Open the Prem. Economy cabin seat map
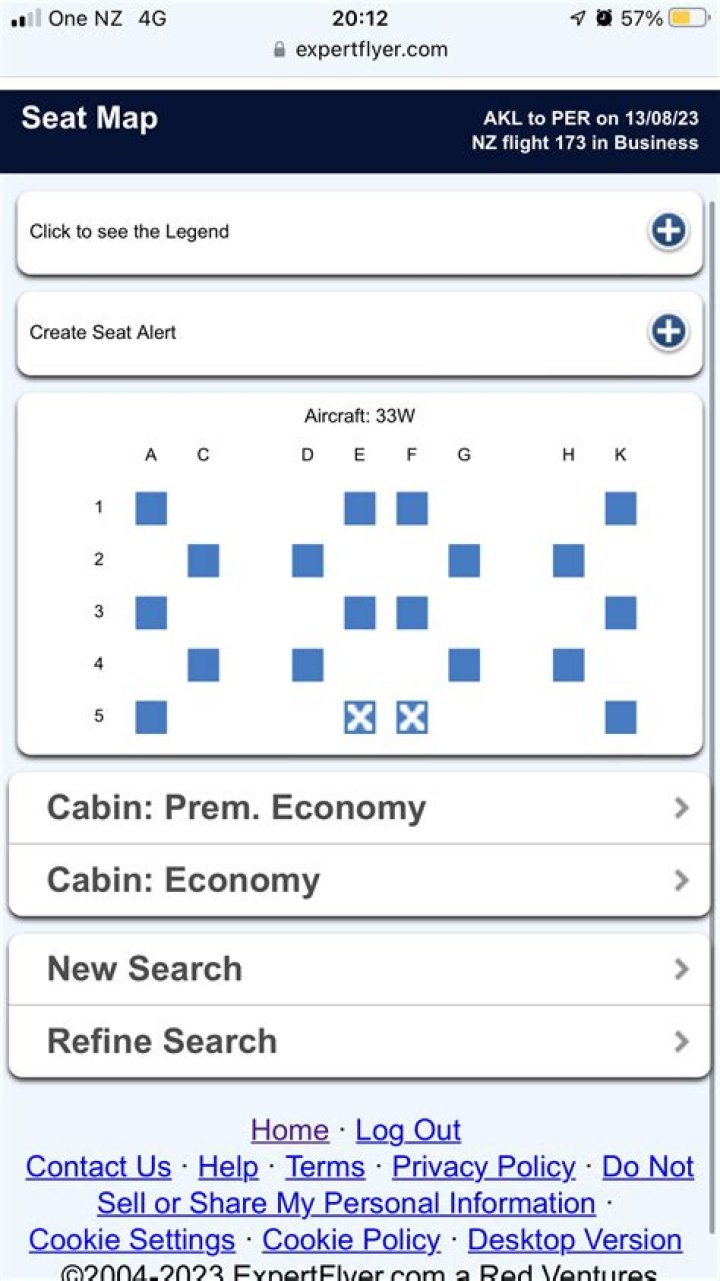The image size is (720, 1281). coord(360,808)
